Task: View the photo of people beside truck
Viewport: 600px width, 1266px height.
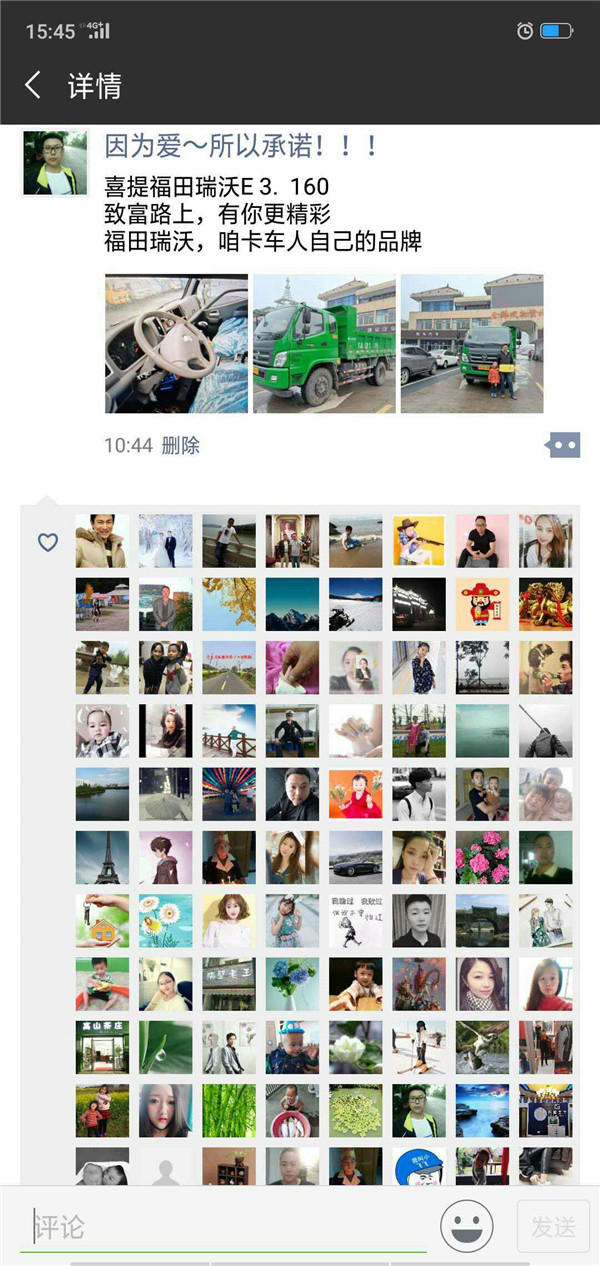Action: click(x=472, y=343)
